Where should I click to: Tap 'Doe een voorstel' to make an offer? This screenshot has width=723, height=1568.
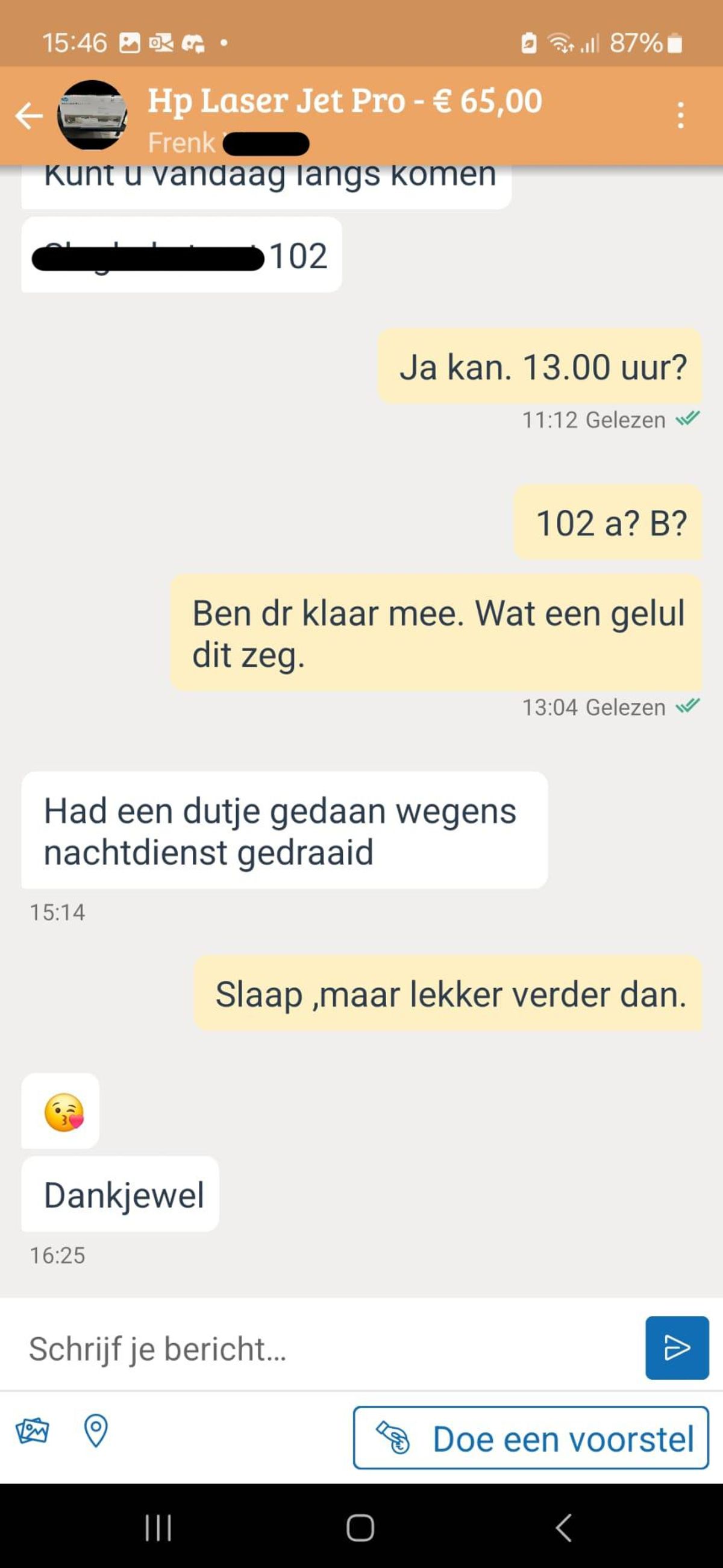coord(531,1438)
